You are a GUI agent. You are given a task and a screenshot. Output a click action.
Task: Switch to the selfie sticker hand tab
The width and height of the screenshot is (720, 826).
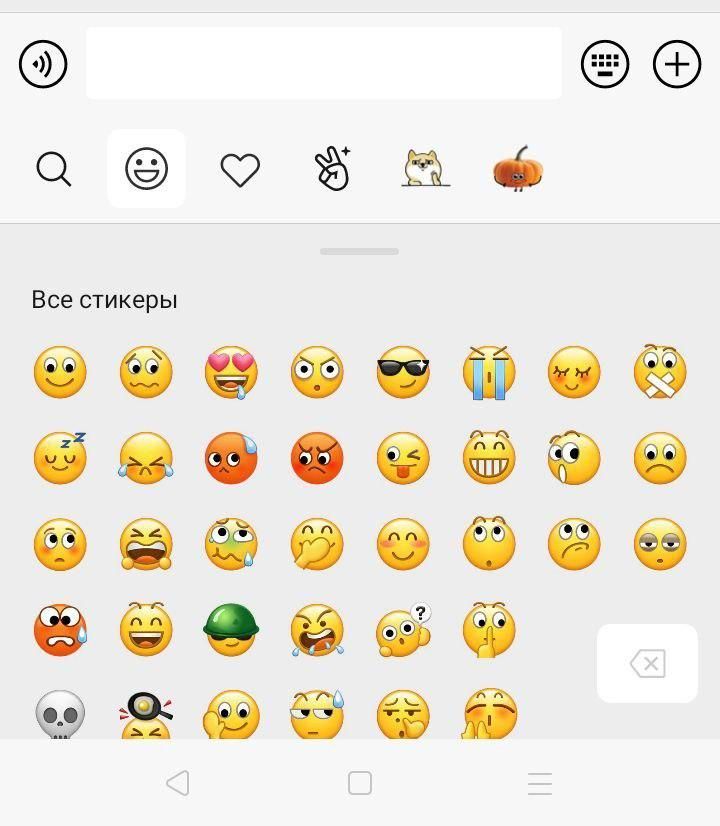(333, 169)
